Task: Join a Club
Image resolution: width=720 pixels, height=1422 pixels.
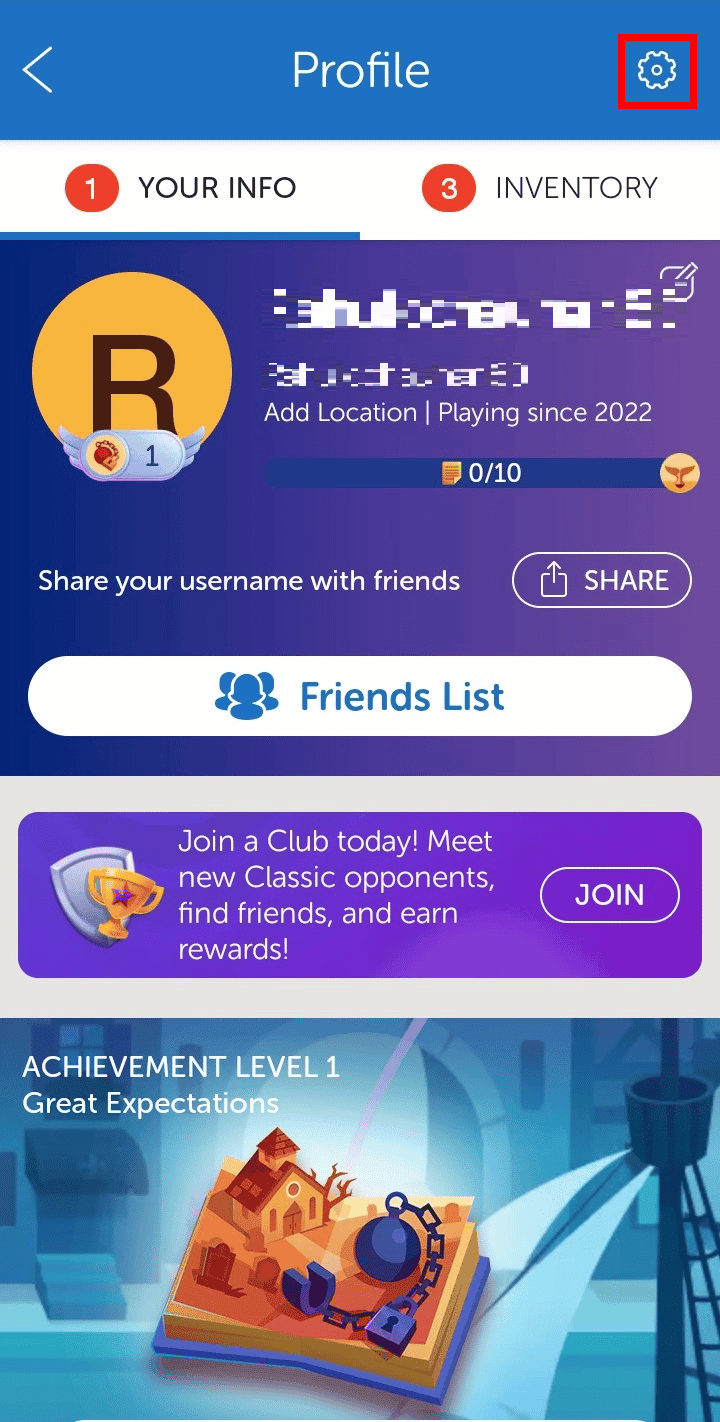Action: pos(609,895)
